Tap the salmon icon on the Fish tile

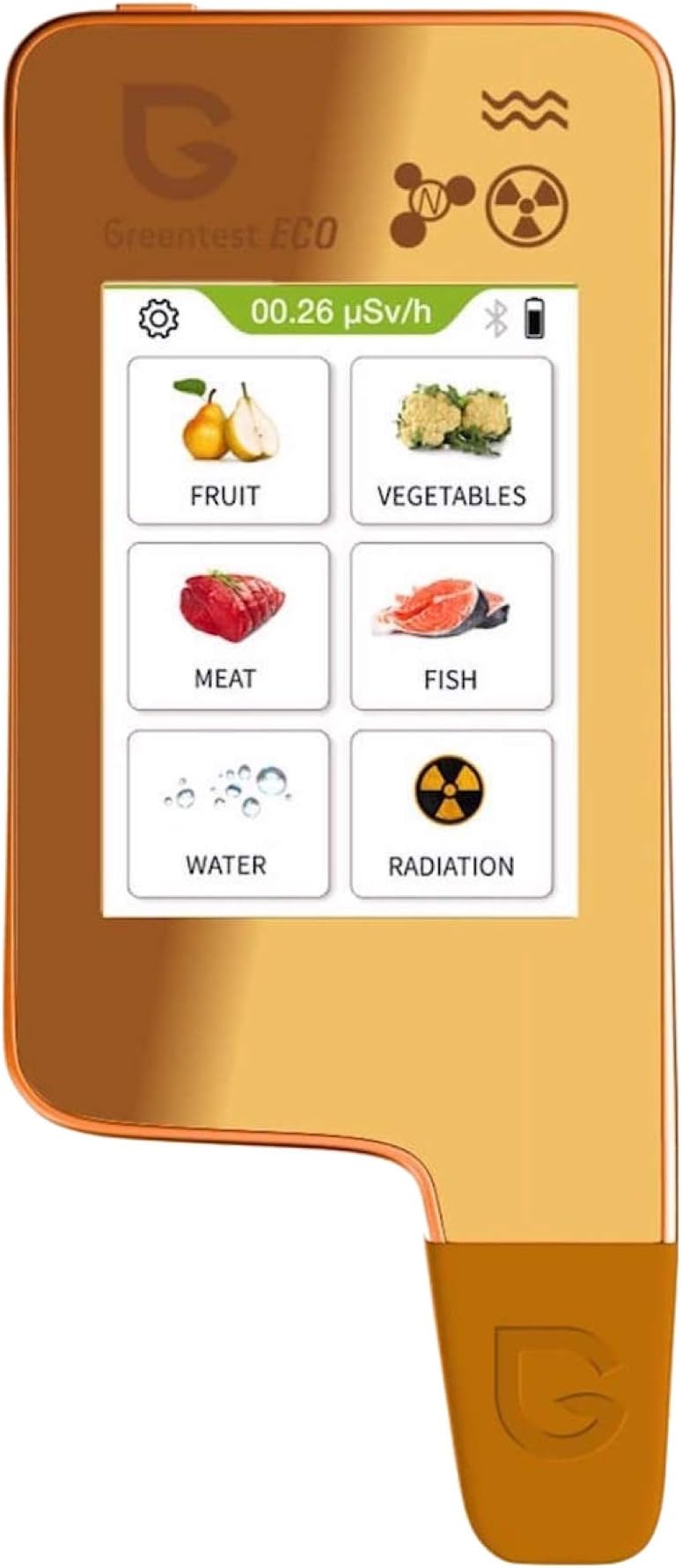pos(449,607)
